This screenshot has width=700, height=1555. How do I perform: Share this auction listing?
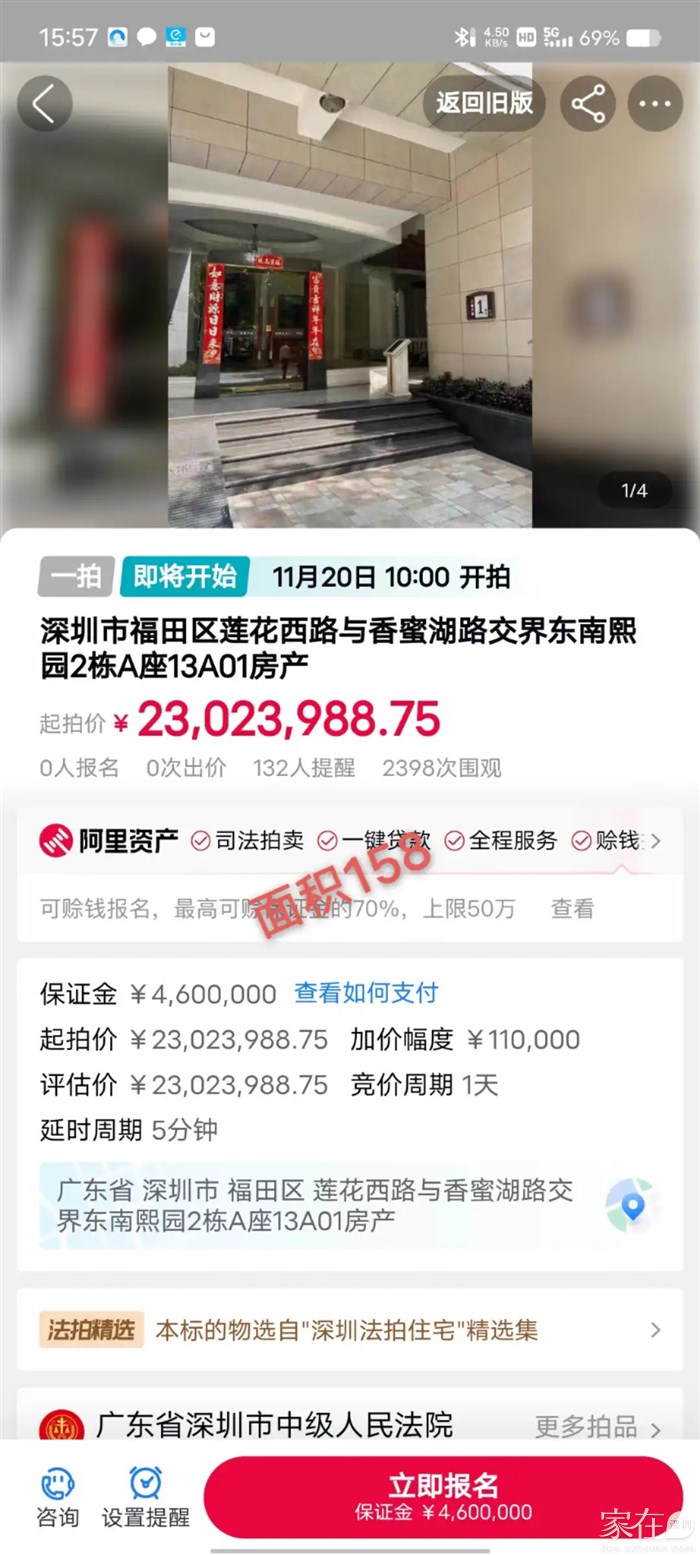click(588, 104)
